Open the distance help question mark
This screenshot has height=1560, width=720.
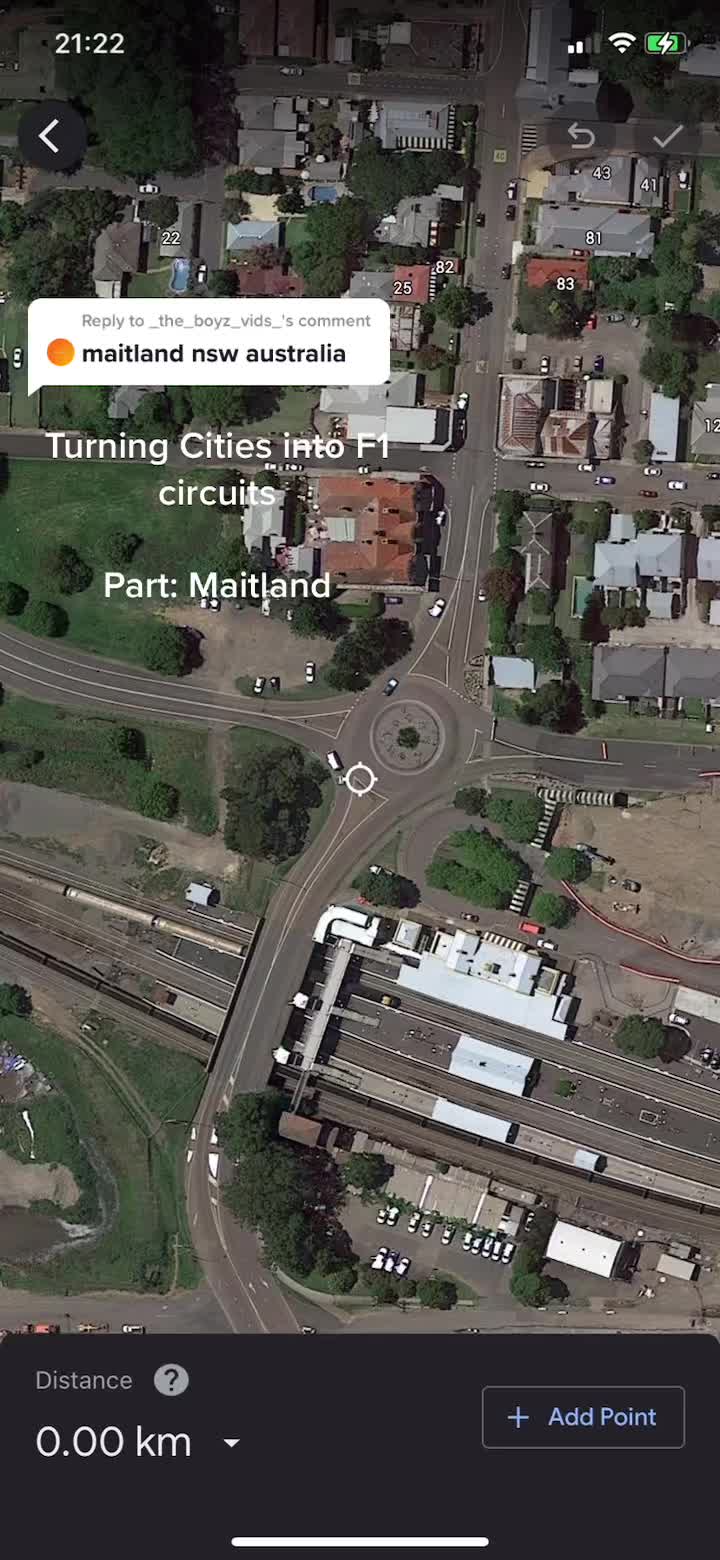pyautogui.click(x=171, y=1380)
